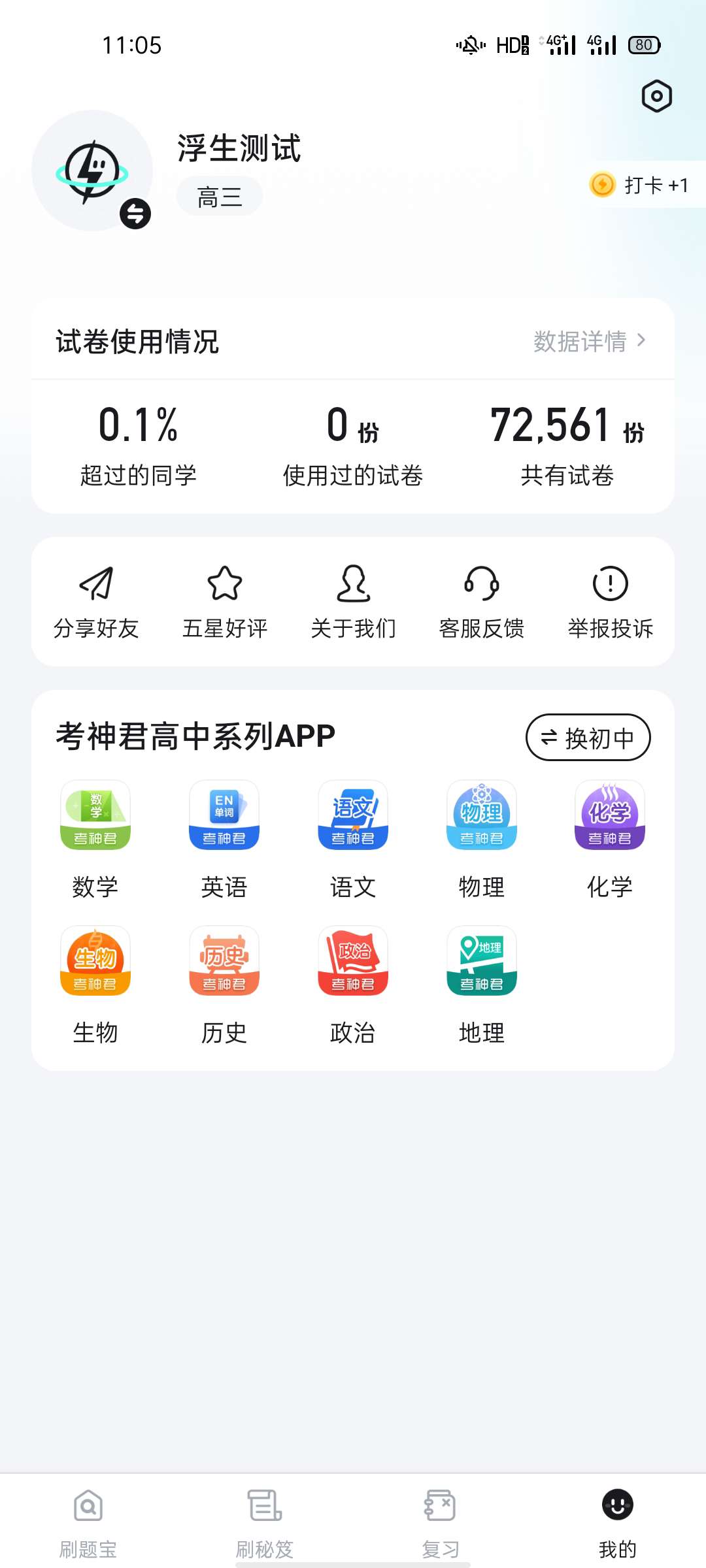Open 举报投诉 to report a complaint

point(610,600)
